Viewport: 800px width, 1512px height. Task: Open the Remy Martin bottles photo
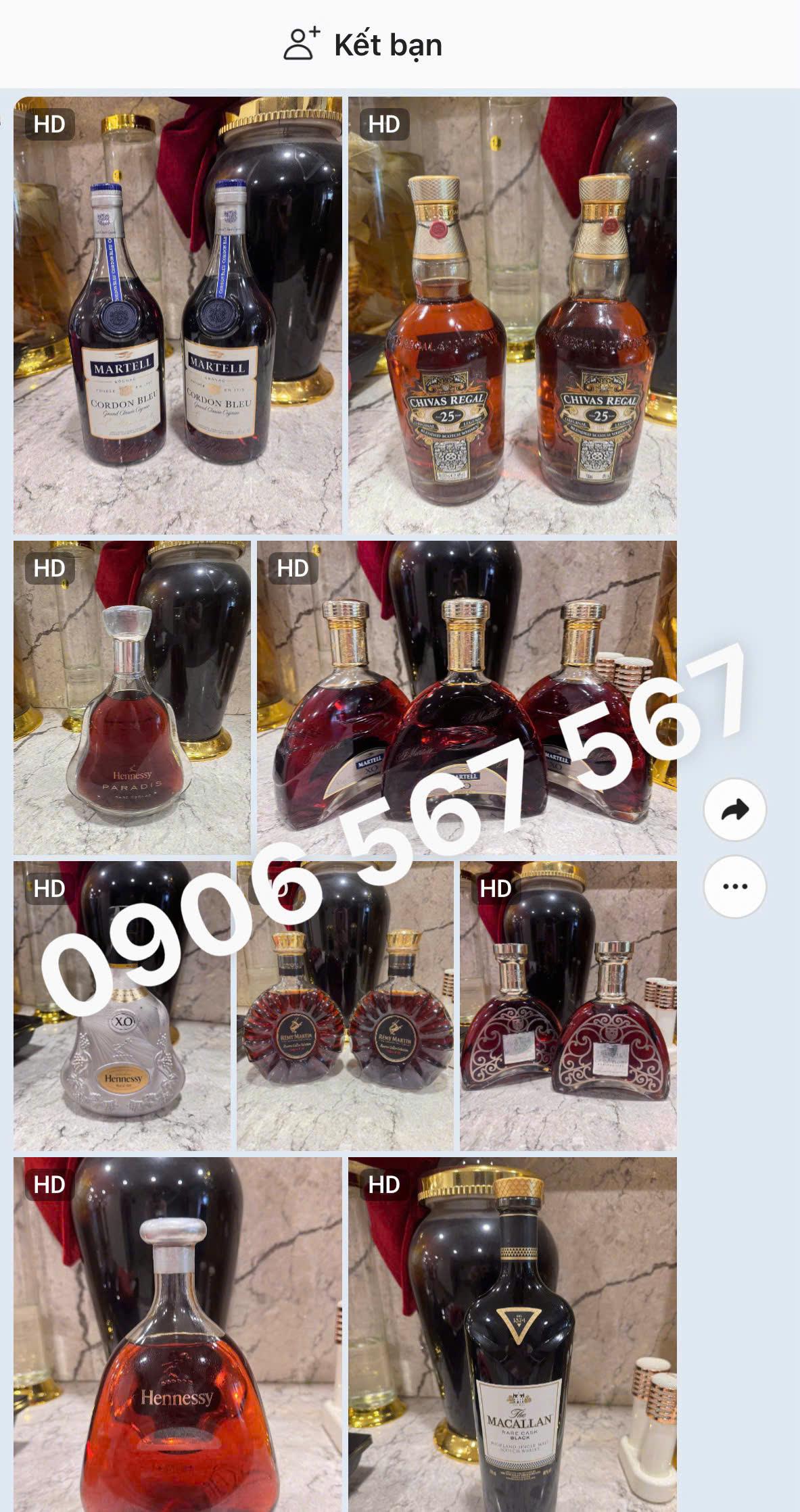345,1006
